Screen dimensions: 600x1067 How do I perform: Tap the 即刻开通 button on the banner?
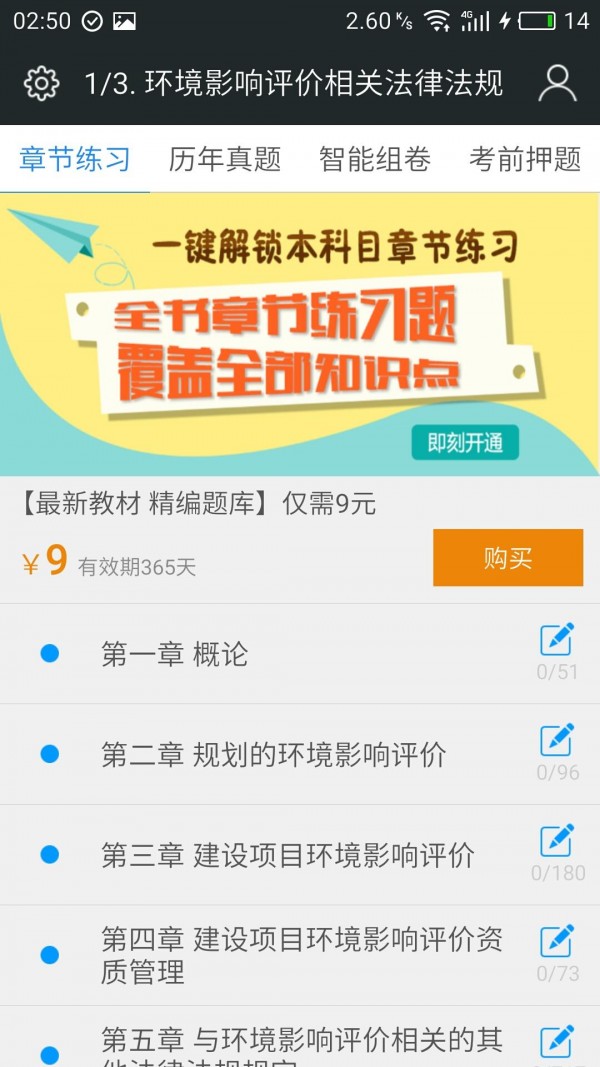[465, 443]
